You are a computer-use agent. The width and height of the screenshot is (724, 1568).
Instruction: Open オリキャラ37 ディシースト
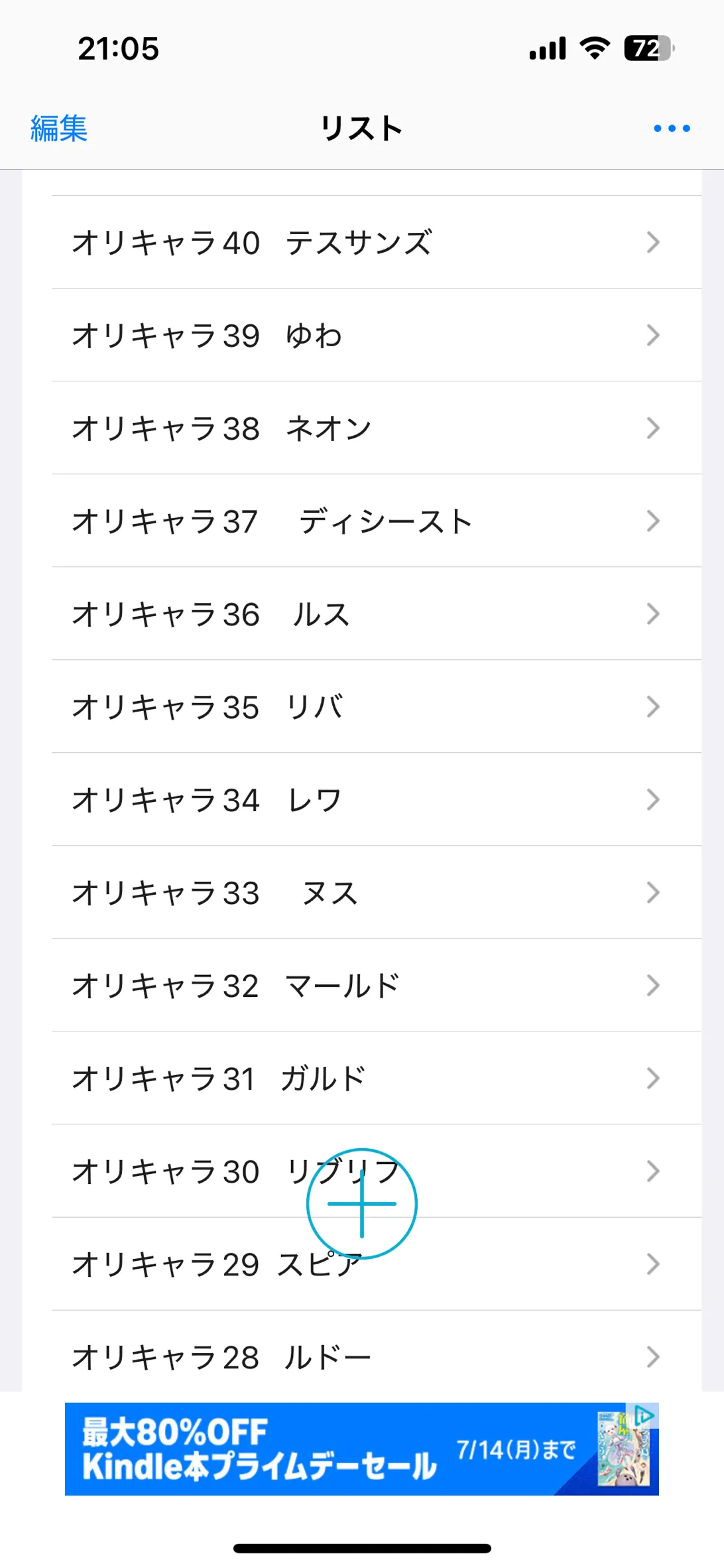coord(272,521)
